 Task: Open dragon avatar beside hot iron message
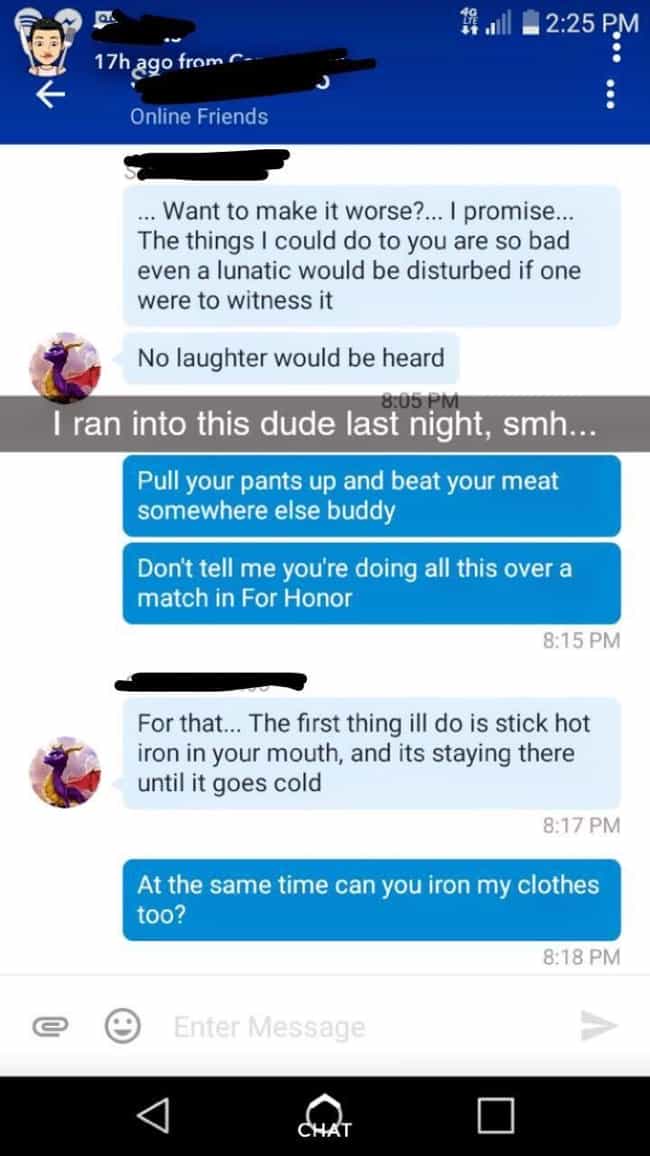[x=65, y=772]
